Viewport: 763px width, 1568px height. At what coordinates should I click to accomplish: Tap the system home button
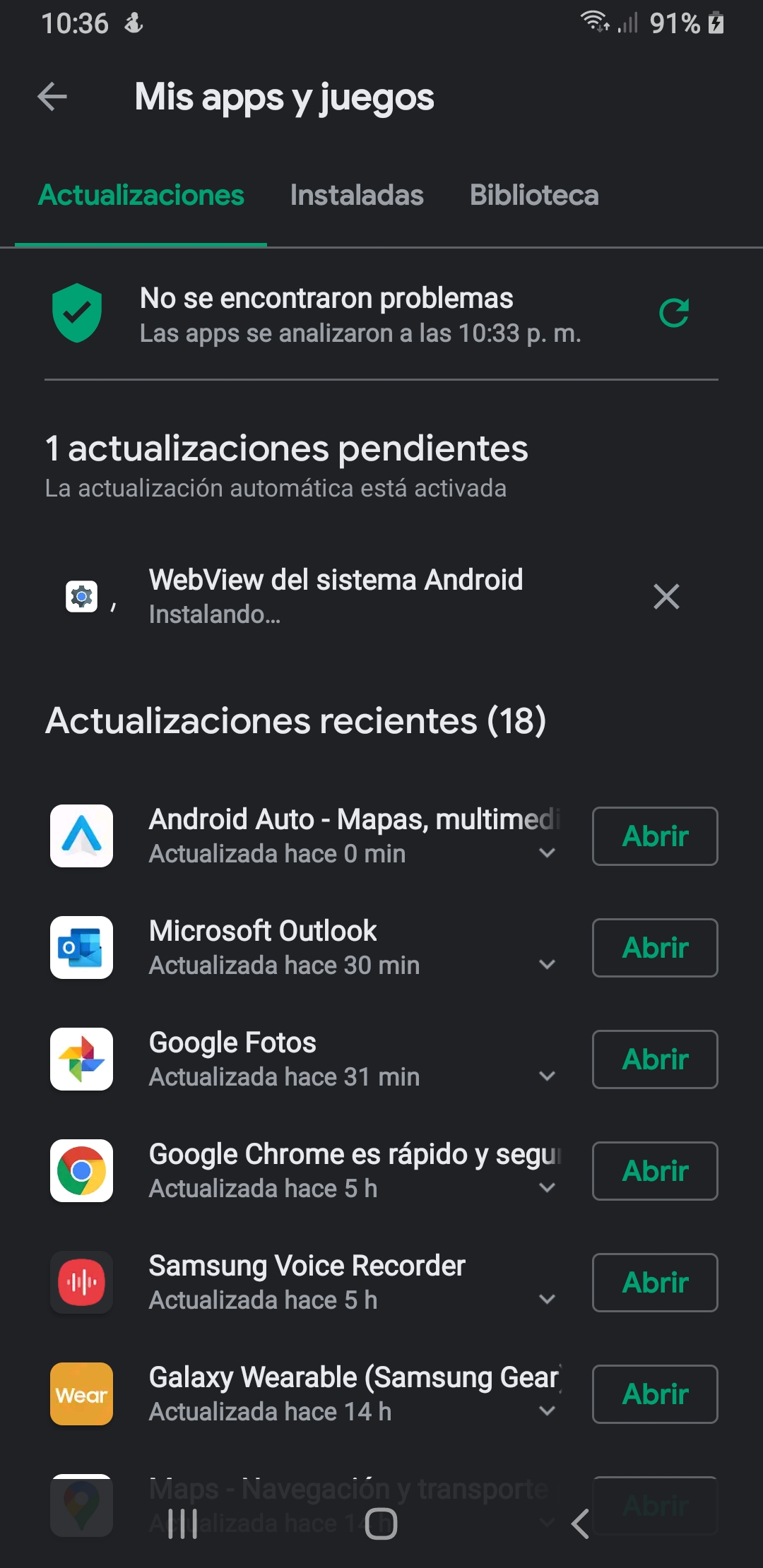(x=381, y=1524)
